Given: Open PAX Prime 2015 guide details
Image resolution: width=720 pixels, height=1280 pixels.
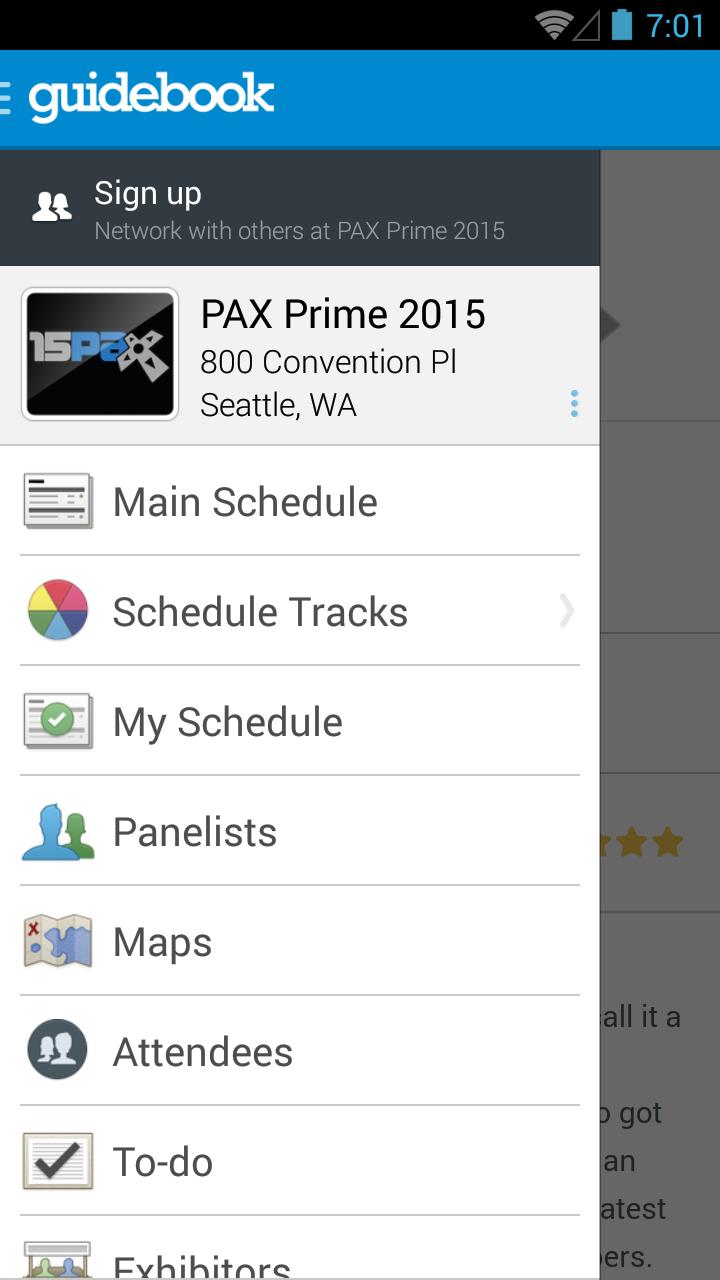Looking at the screenshot, I should pyautogui.click(x=344, y=352).
